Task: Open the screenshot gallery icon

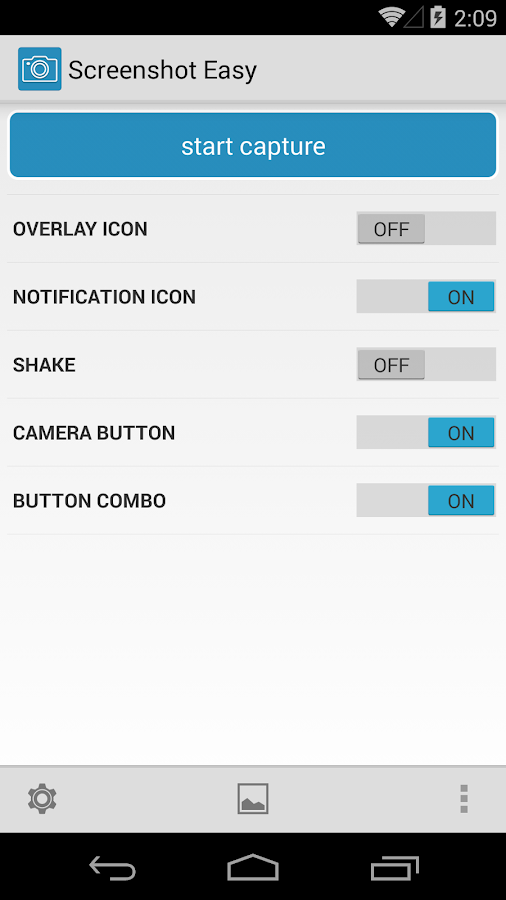Action: pos(253,799)
